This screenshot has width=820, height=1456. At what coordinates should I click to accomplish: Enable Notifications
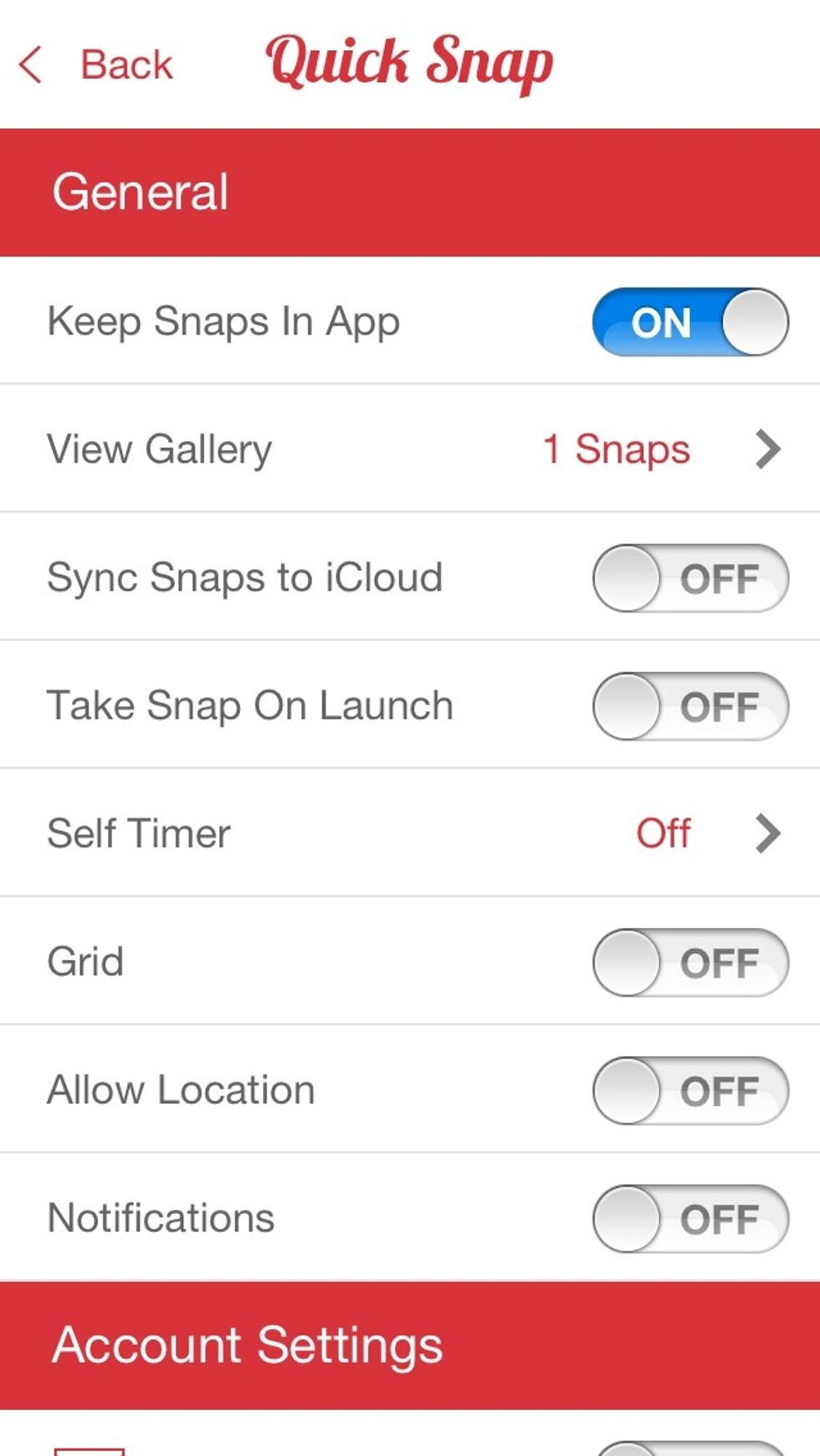coord(688,1218)
